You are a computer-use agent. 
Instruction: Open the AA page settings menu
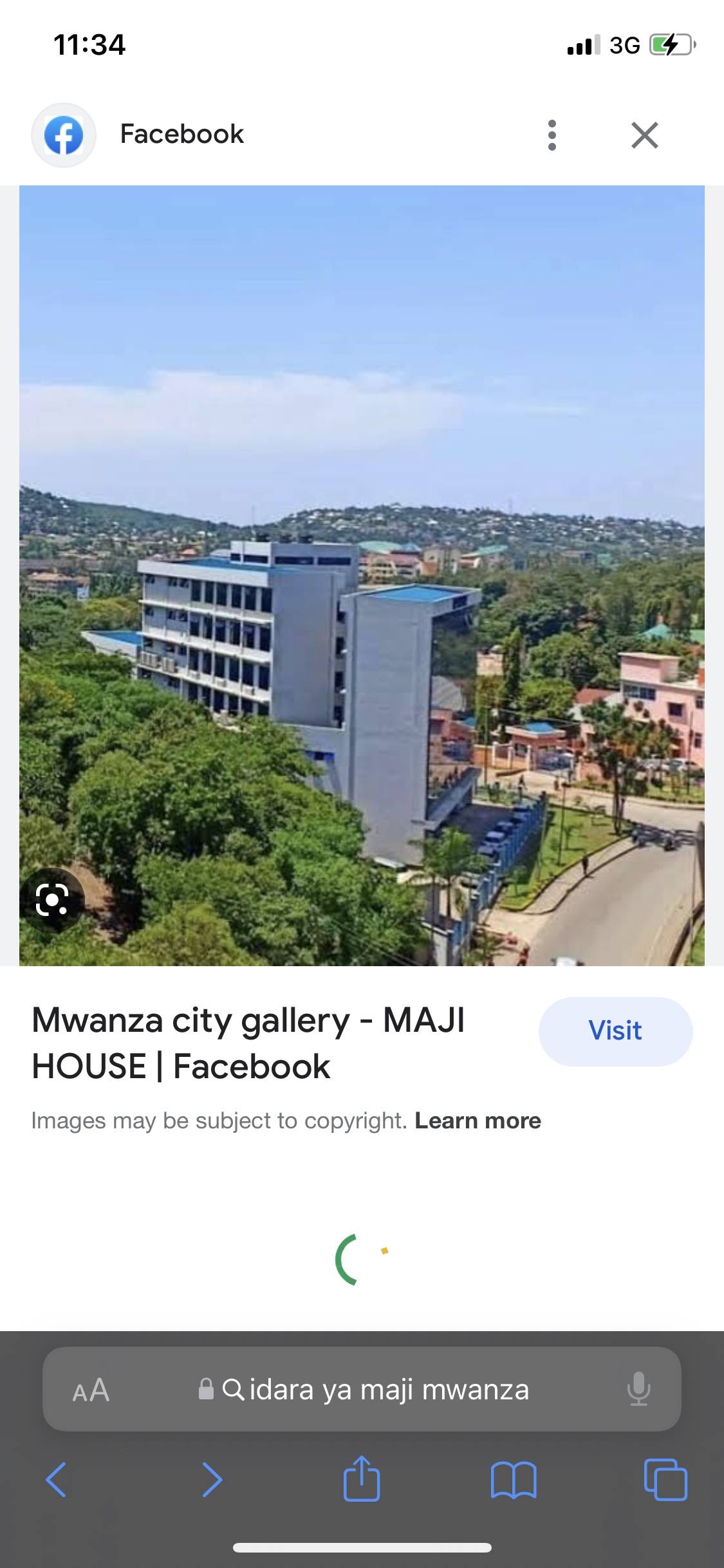click(91, 1390)
